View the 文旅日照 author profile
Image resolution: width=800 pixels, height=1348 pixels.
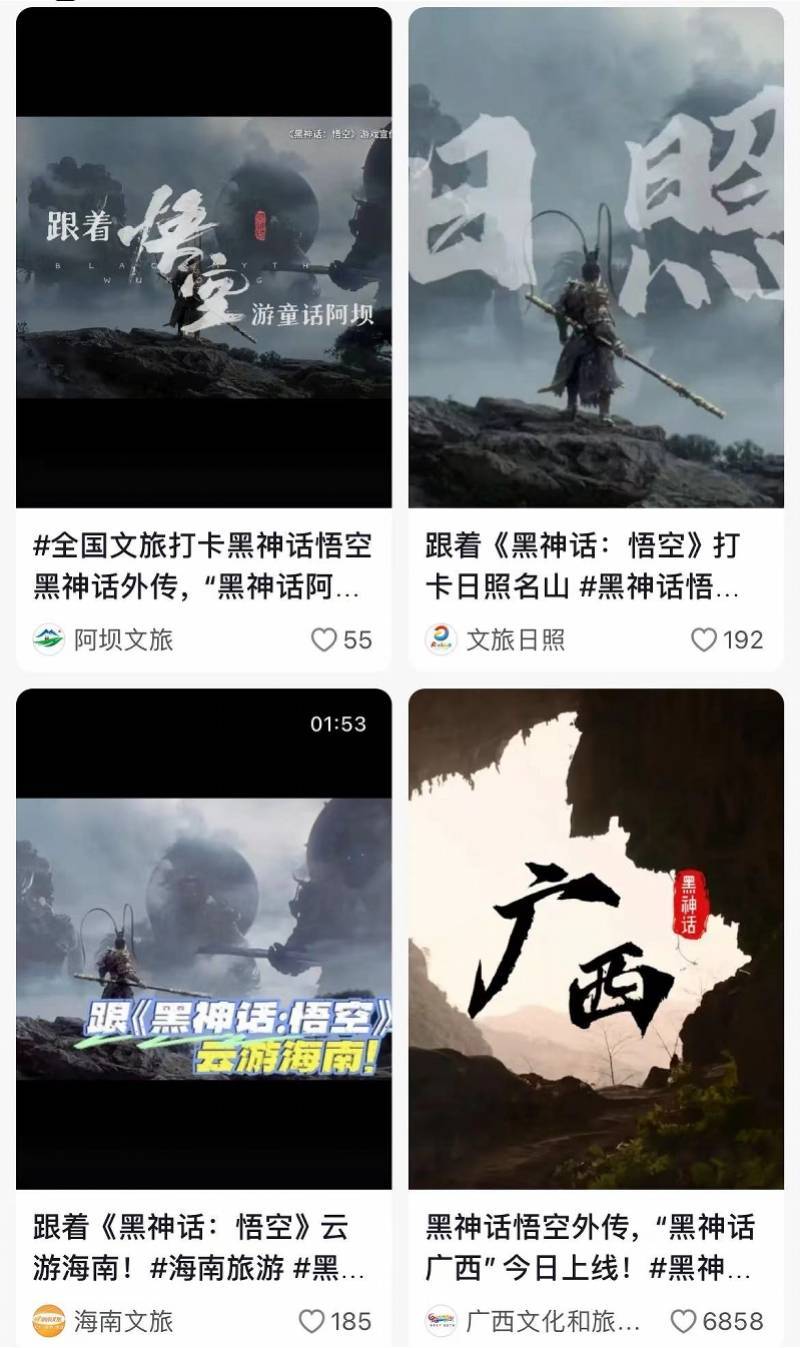(x=495, y=640)
